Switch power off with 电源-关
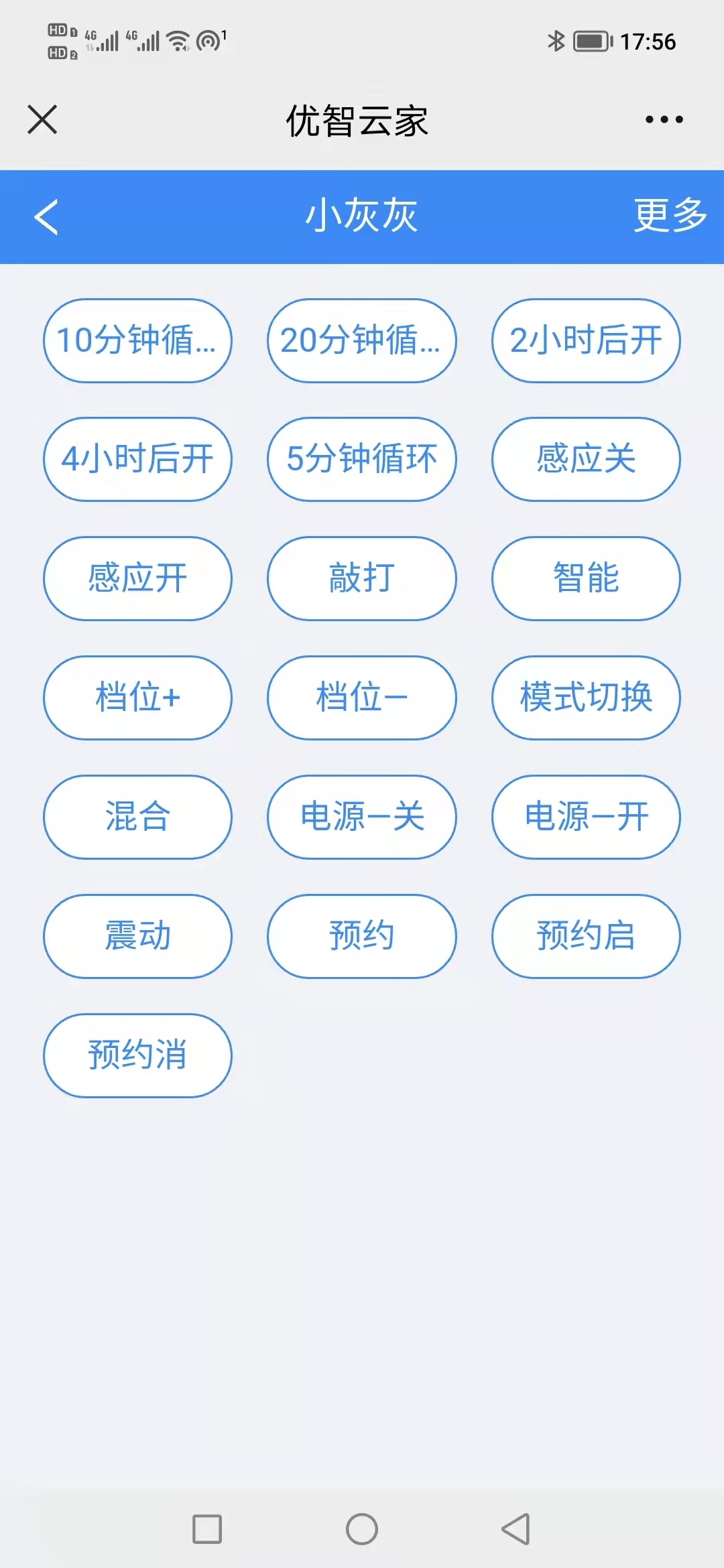The width and height of the screenshot is (724, 1568). click(362, 817)
